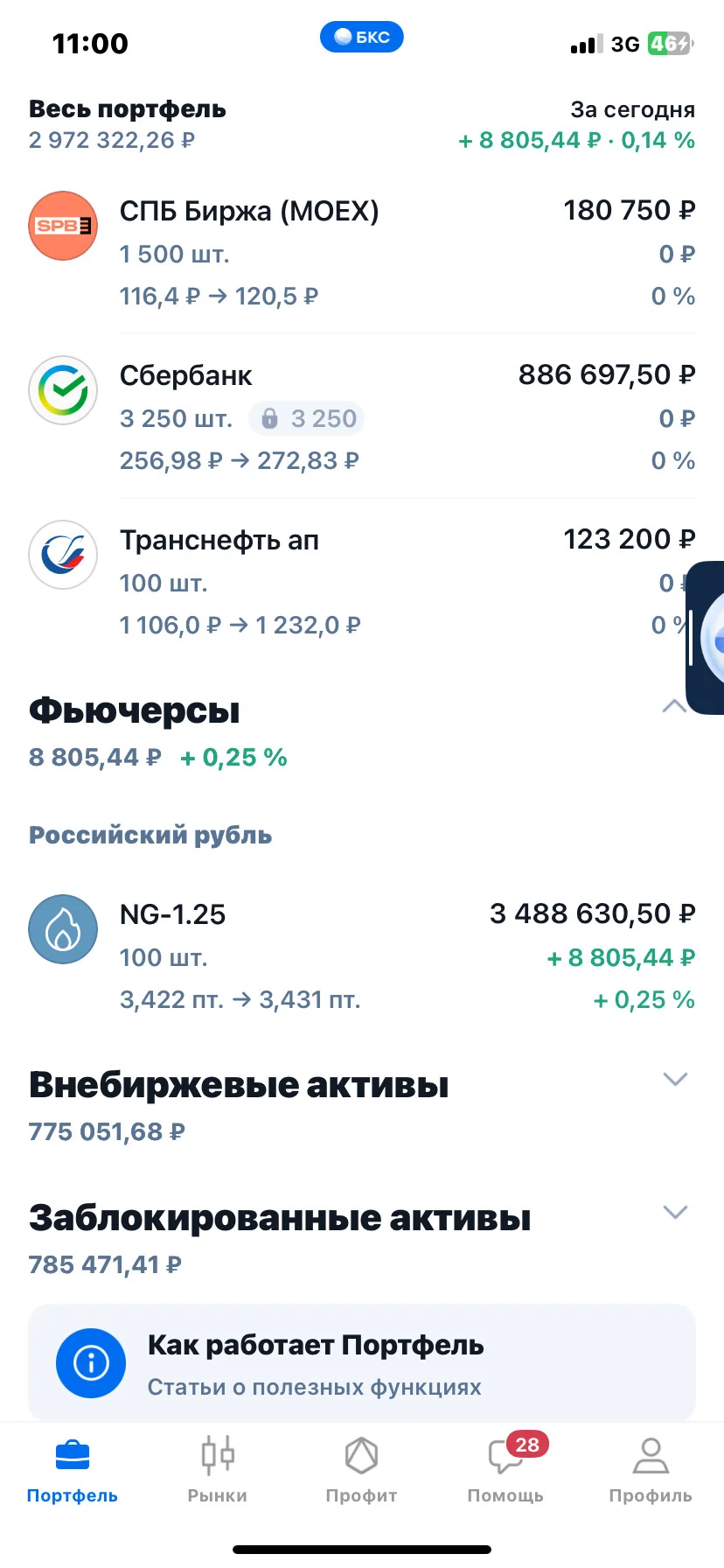Collapse the Фьючерсы section
This screenshot has width=724, height=1568.
[674, 705]
